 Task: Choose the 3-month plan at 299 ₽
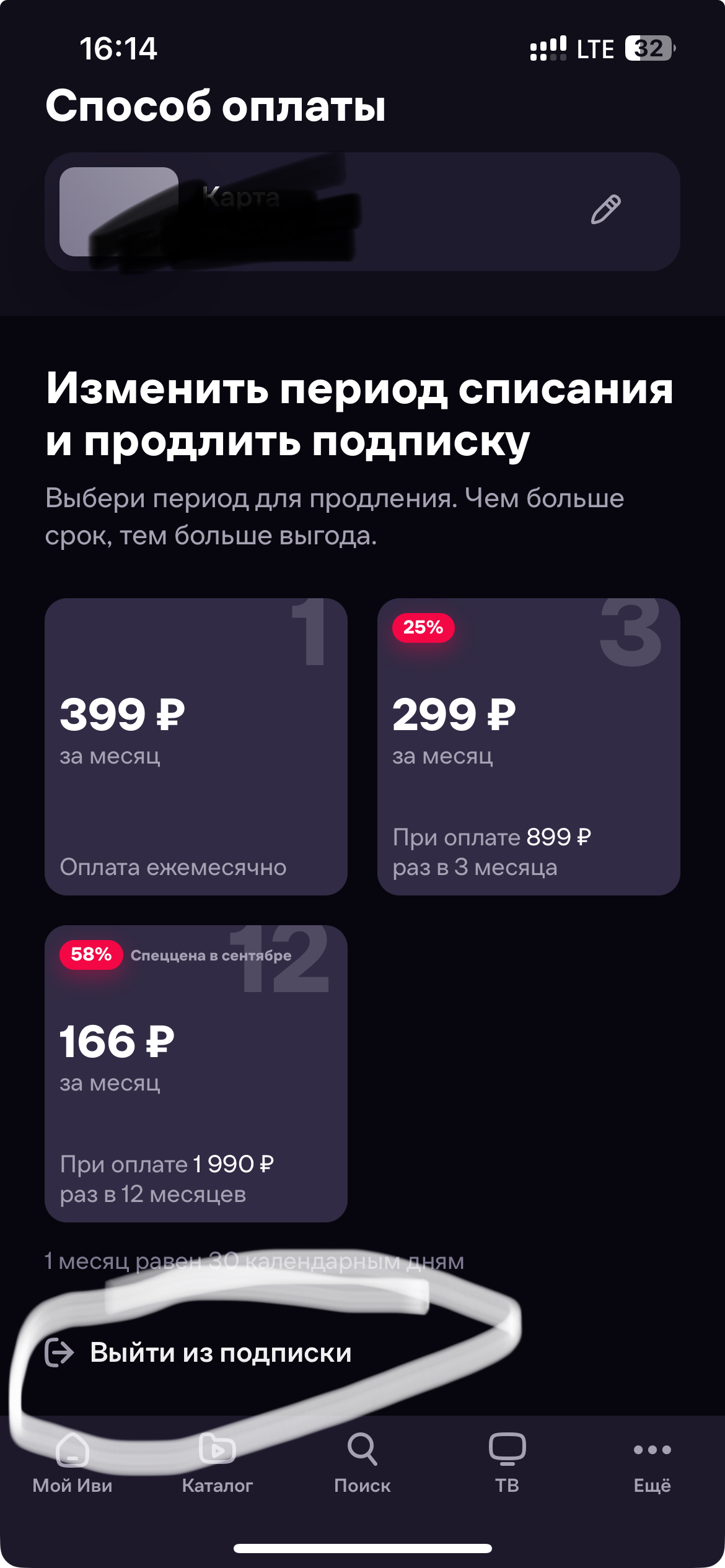pyautogui.click(x=528, y=746)
